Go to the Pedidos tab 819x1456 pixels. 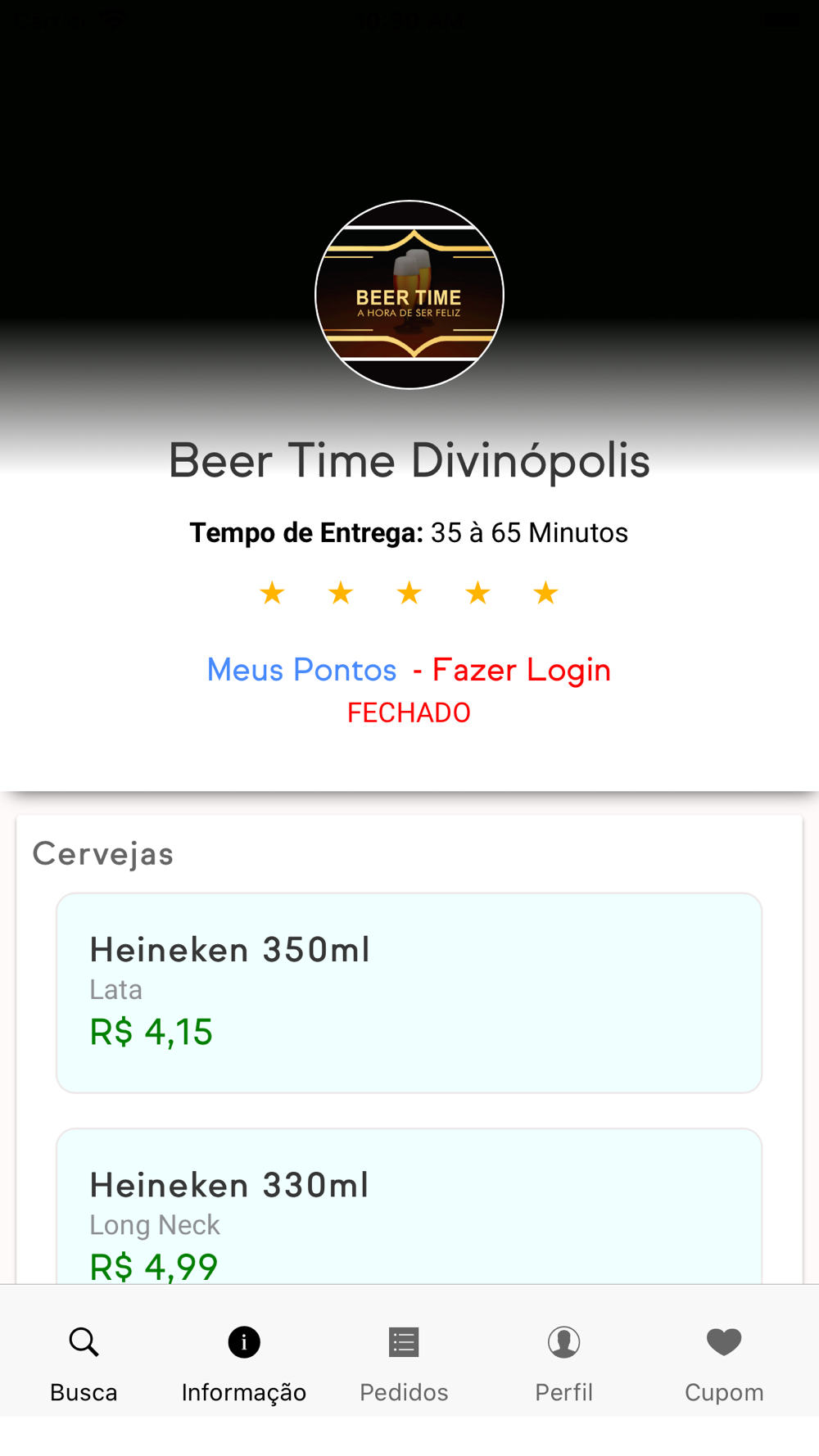(x=404, y=1359)
